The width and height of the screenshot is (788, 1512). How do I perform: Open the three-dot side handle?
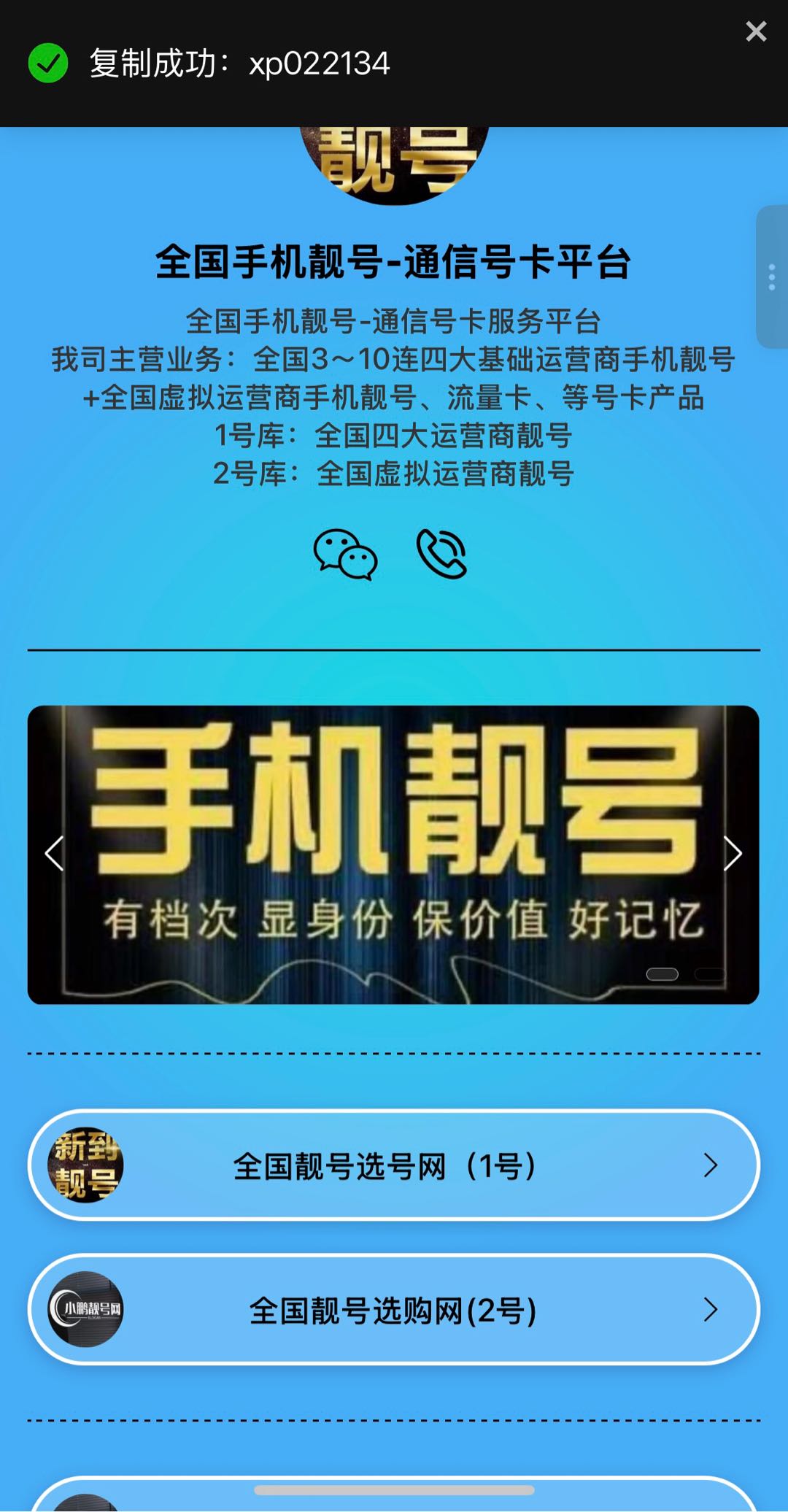[x=772, y=277]
